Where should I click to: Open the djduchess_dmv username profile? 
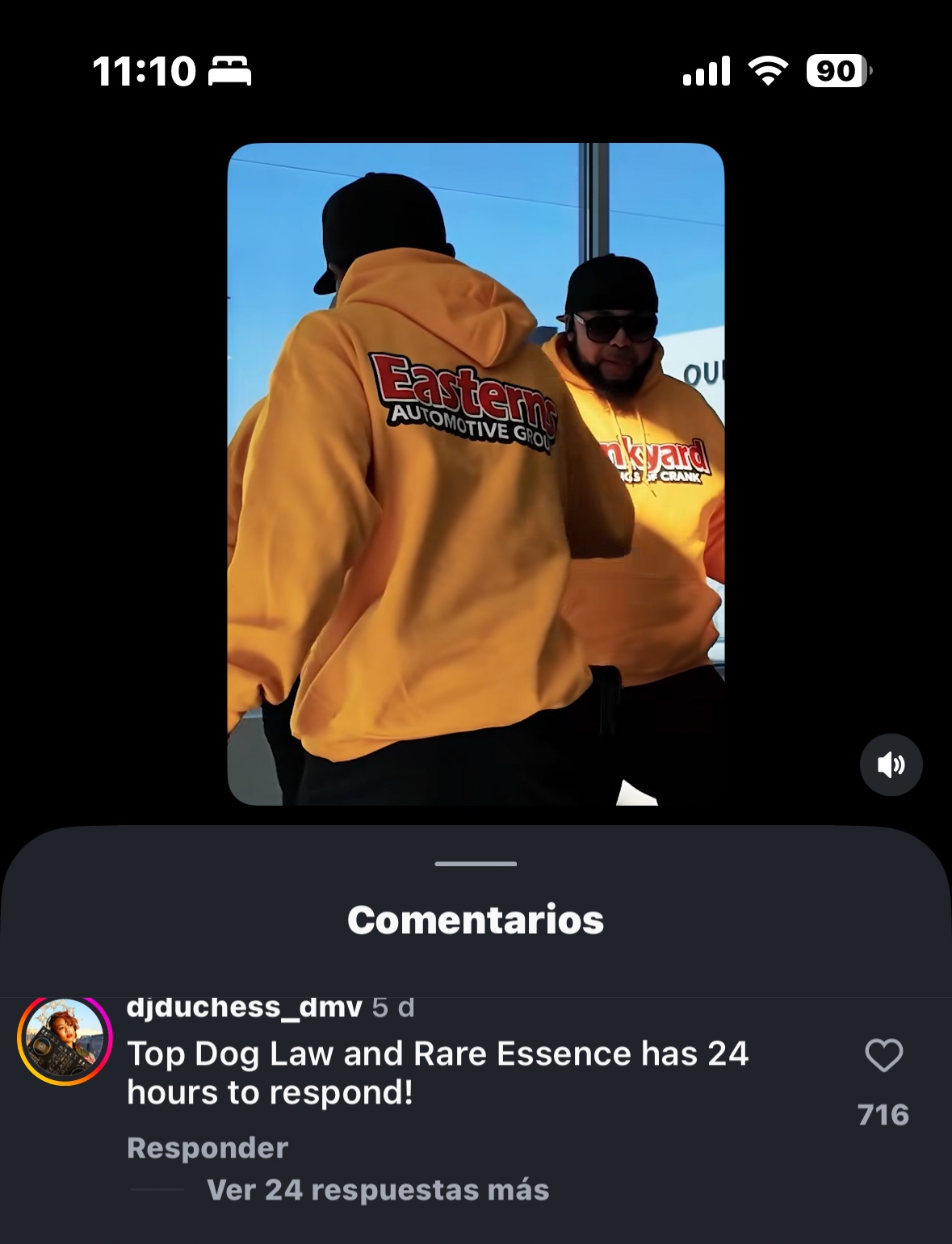(x=245, y=1007)
